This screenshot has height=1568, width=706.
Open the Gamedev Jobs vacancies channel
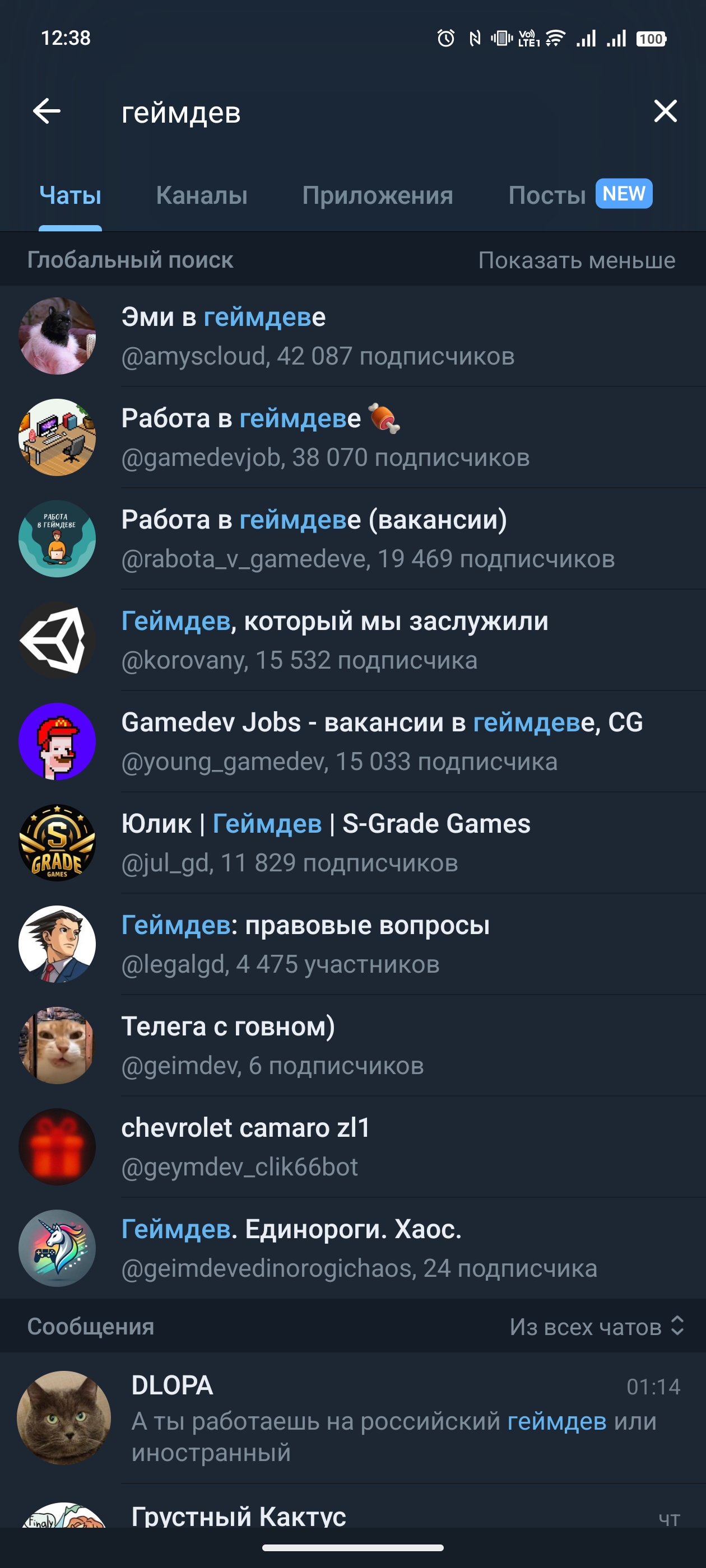[x=352, y=741]
